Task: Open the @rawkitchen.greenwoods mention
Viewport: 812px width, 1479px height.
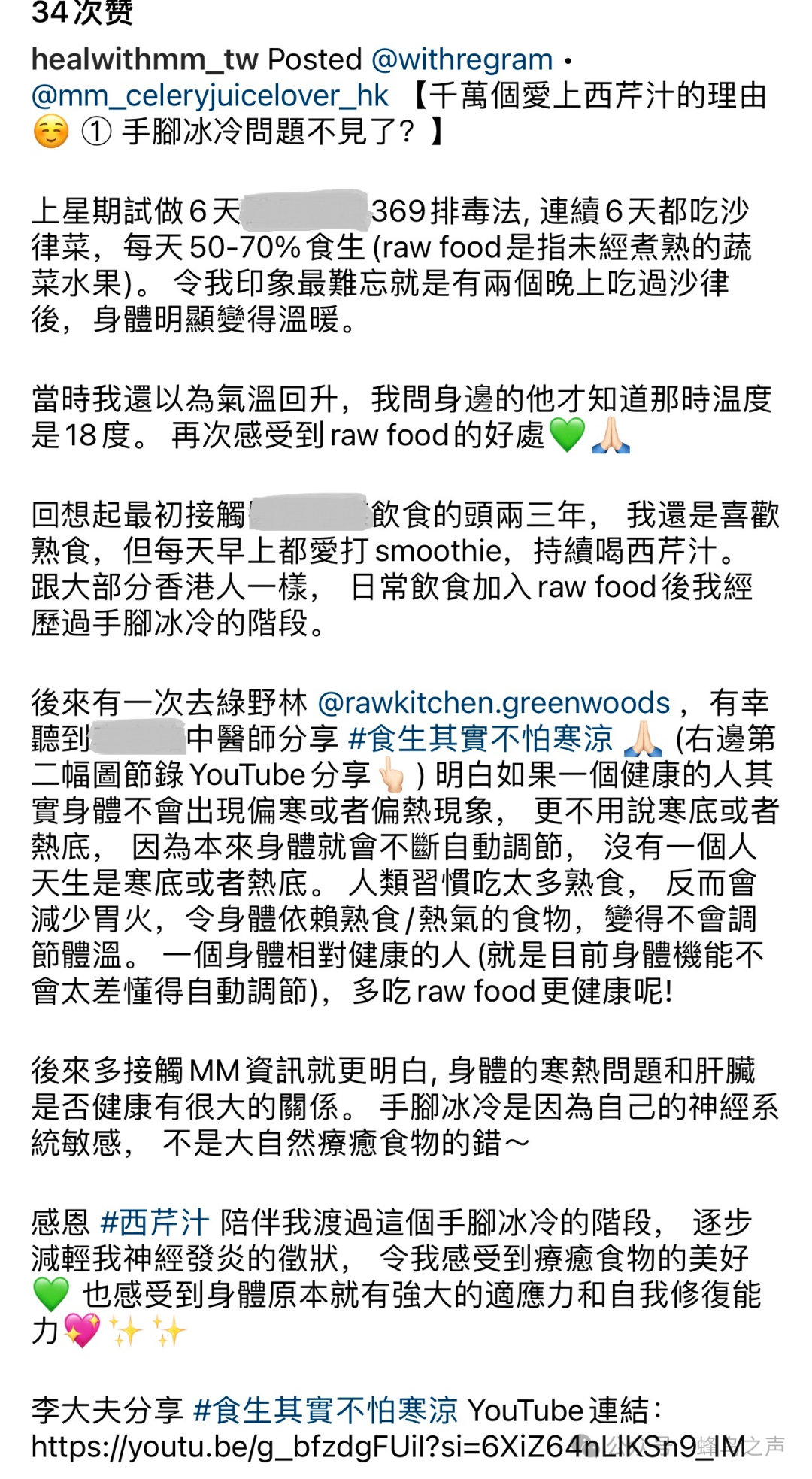Action: pos(494,703)
